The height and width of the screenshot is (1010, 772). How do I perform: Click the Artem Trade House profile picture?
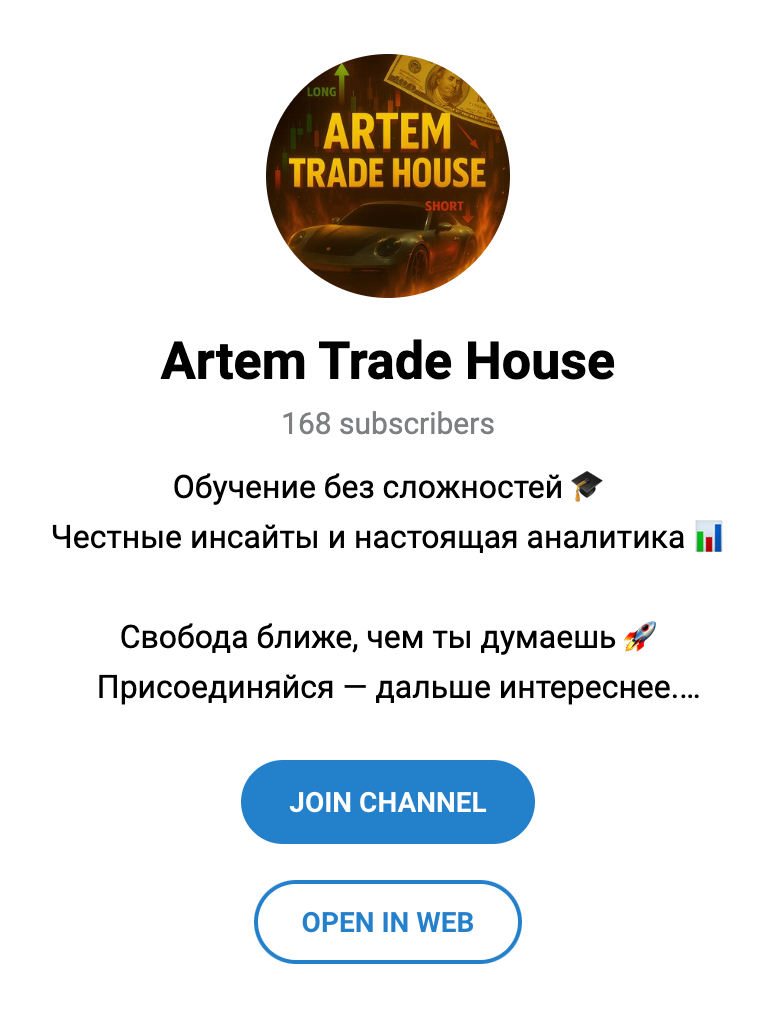coord(386,172)
